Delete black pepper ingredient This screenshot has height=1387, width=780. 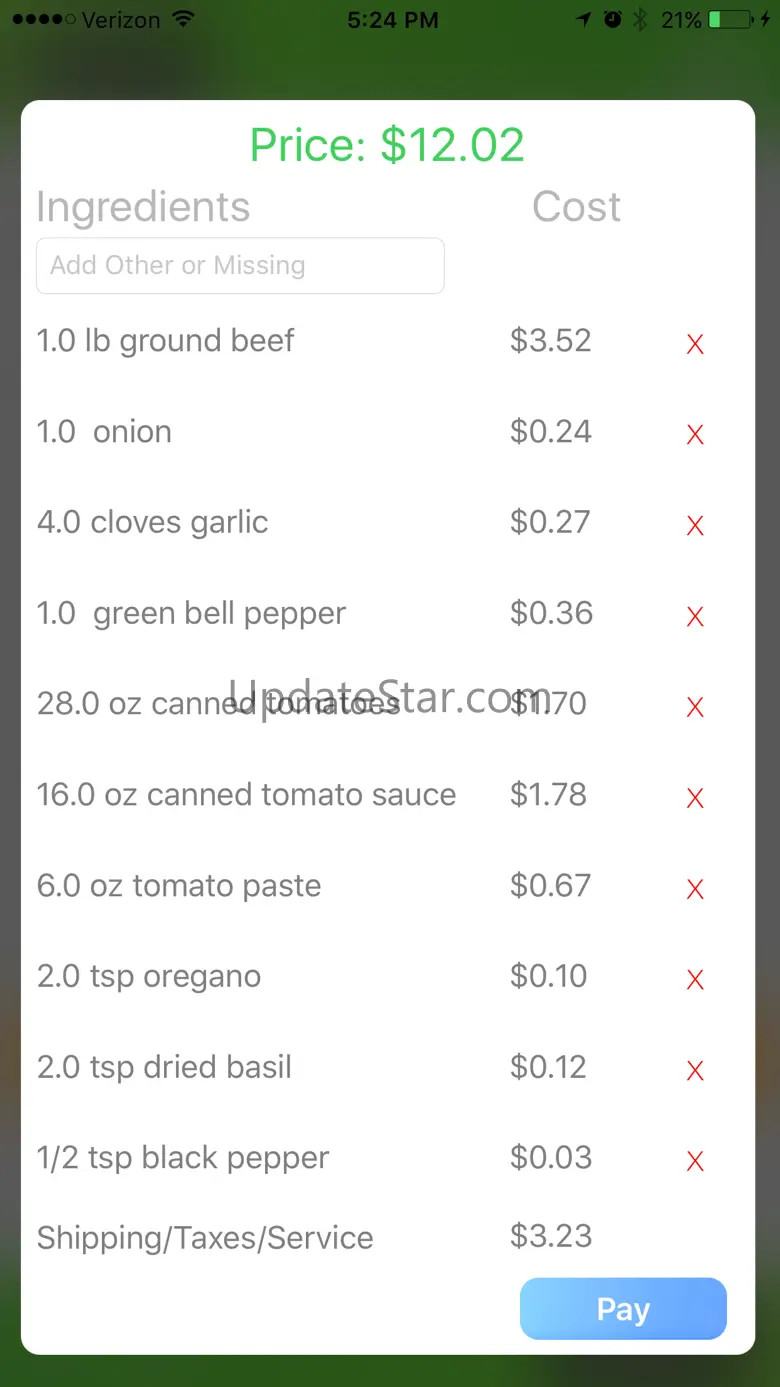click(x=695, y=1162)
